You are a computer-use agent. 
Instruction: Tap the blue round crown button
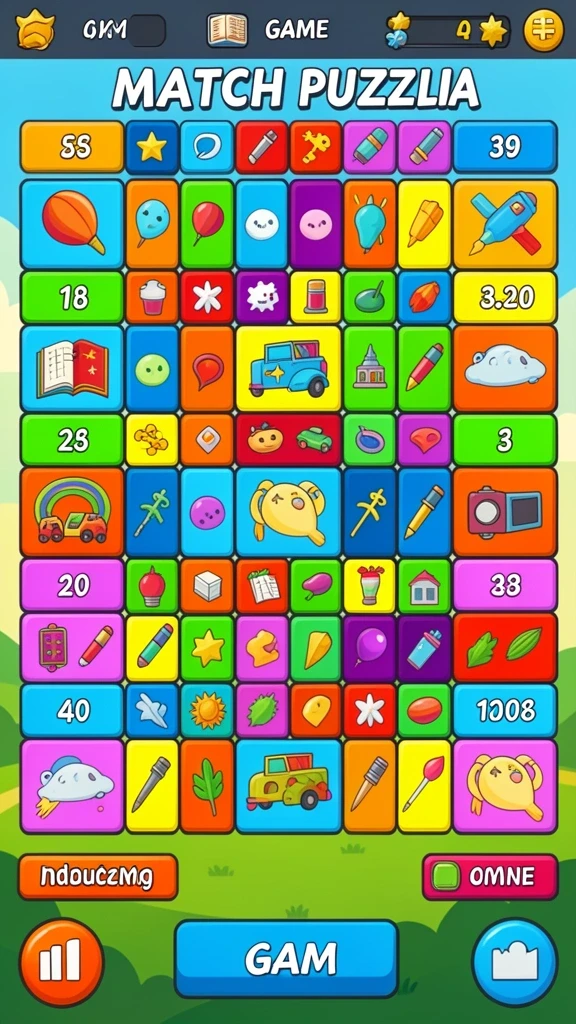coord(515,963)
